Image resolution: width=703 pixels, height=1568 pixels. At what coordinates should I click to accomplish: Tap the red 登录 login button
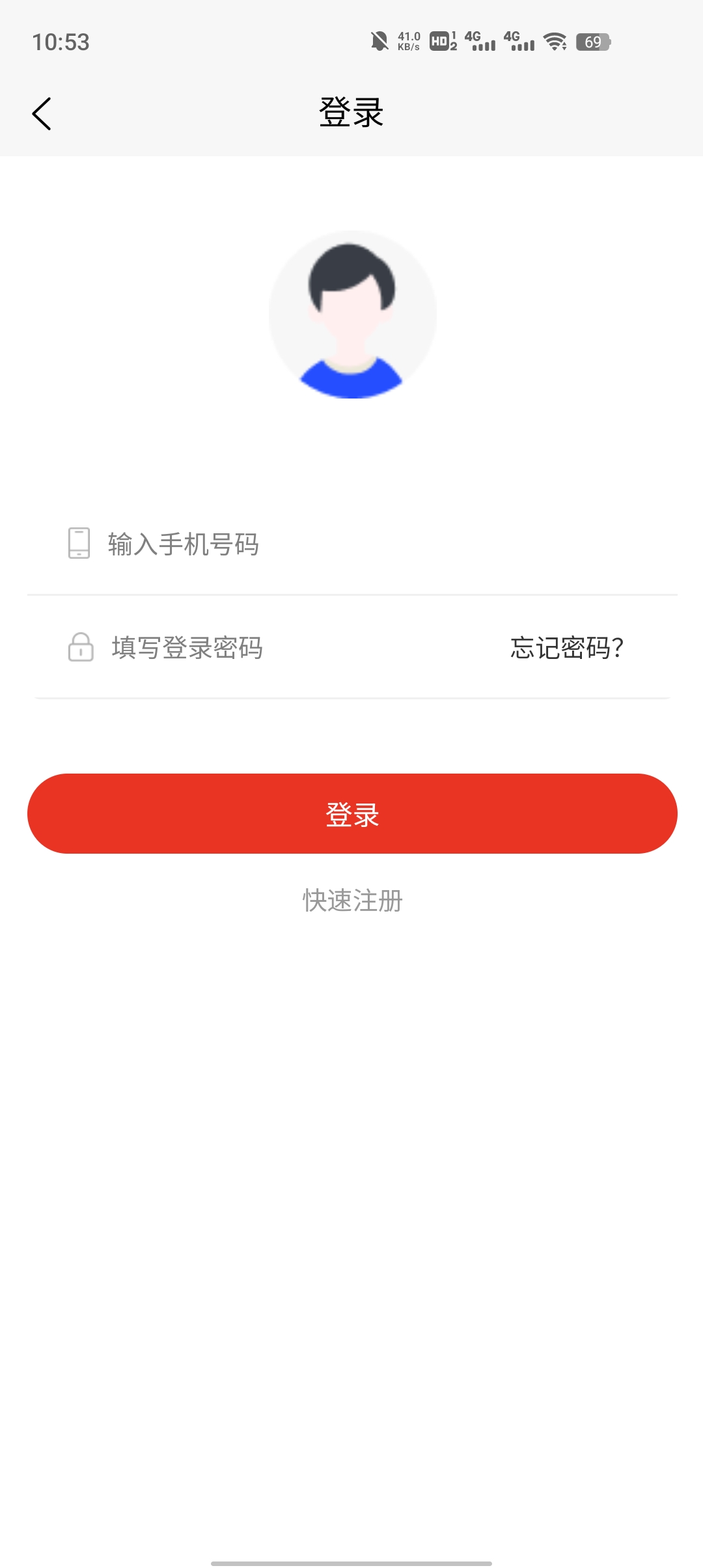(x=352, y=813)
